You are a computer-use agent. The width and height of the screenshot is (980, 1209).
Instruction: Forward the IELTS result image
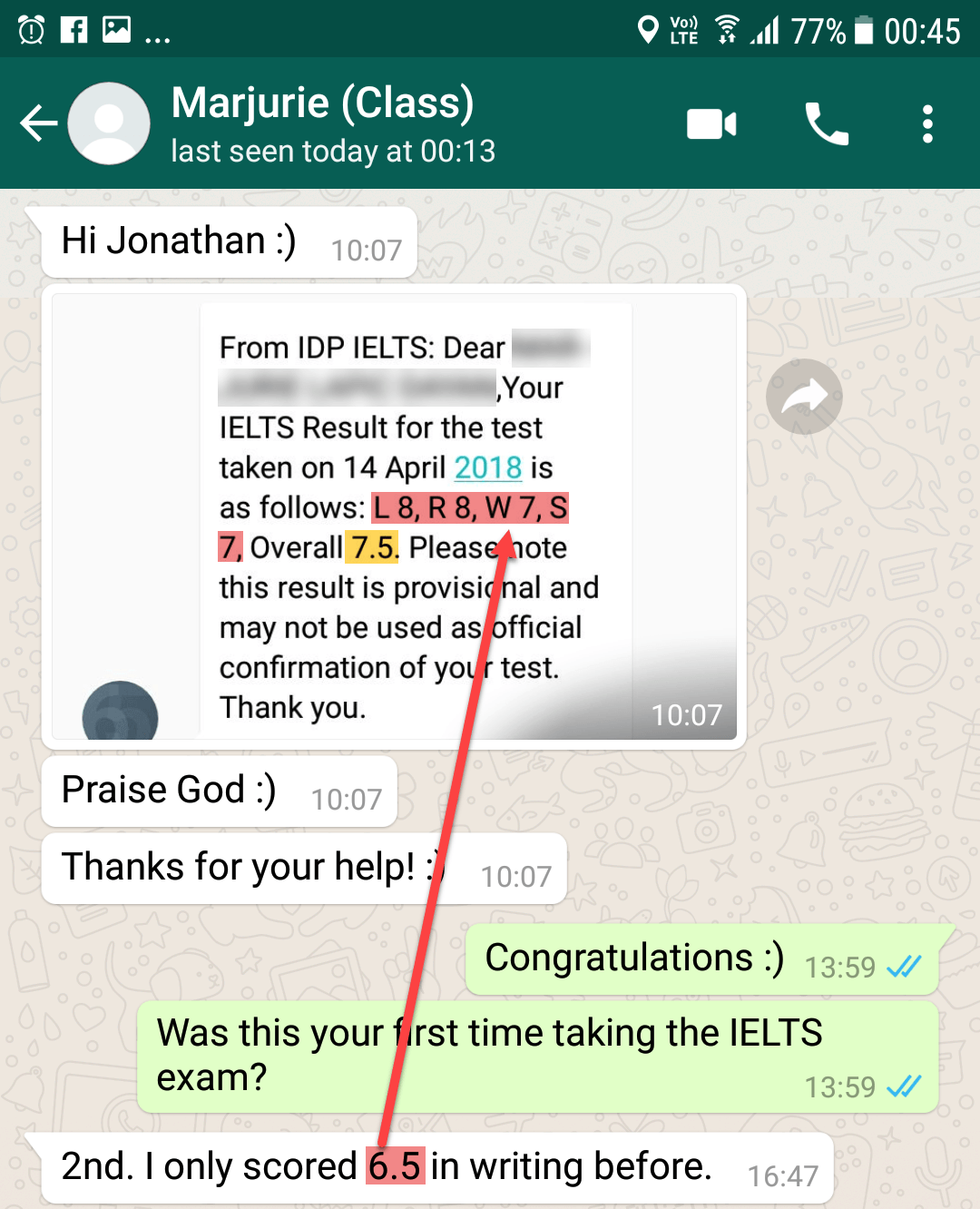click(804, 397)
